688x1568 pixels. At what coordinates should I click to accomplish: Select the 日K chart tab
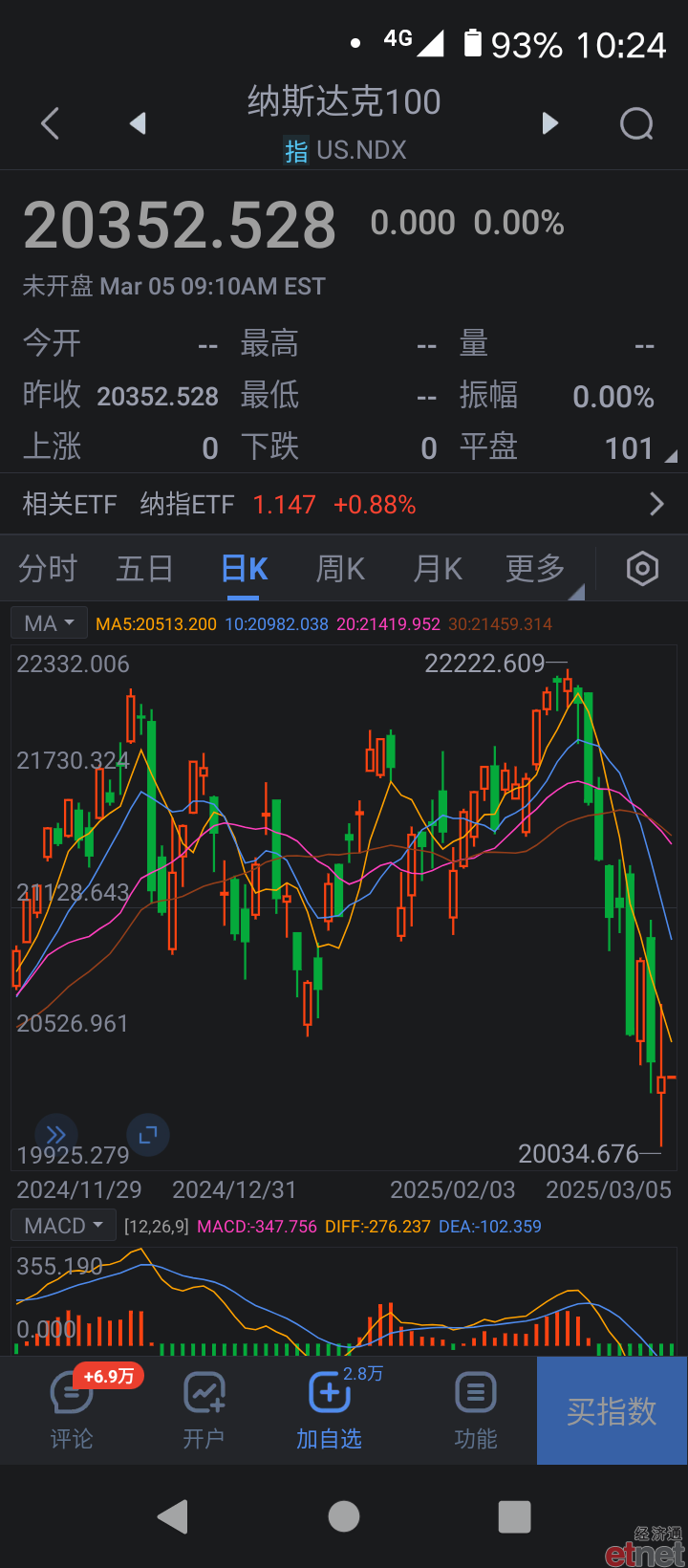pyautogui.click(x=244, y=569)
